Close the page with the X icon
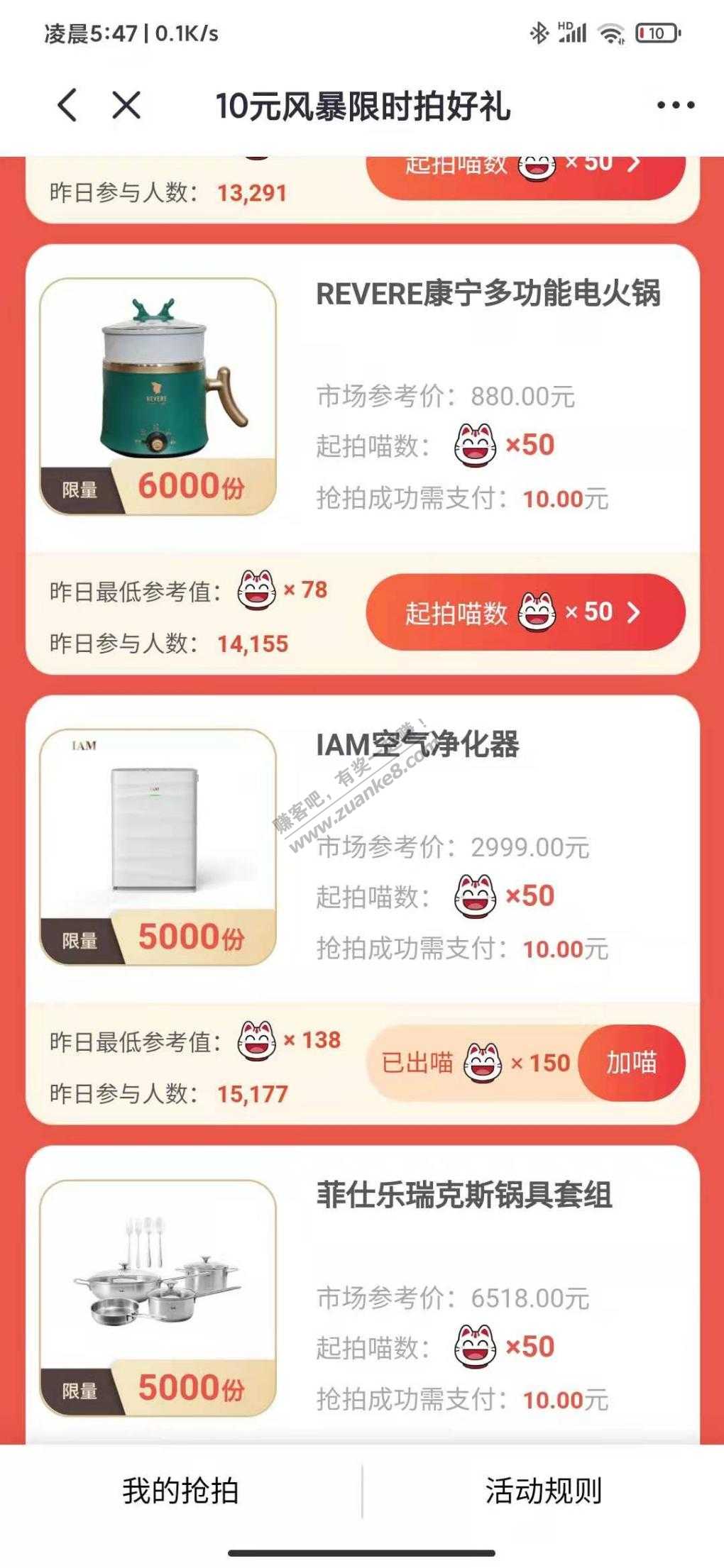Viewport: 724px width, 1568px height. [x=126, y=106]
